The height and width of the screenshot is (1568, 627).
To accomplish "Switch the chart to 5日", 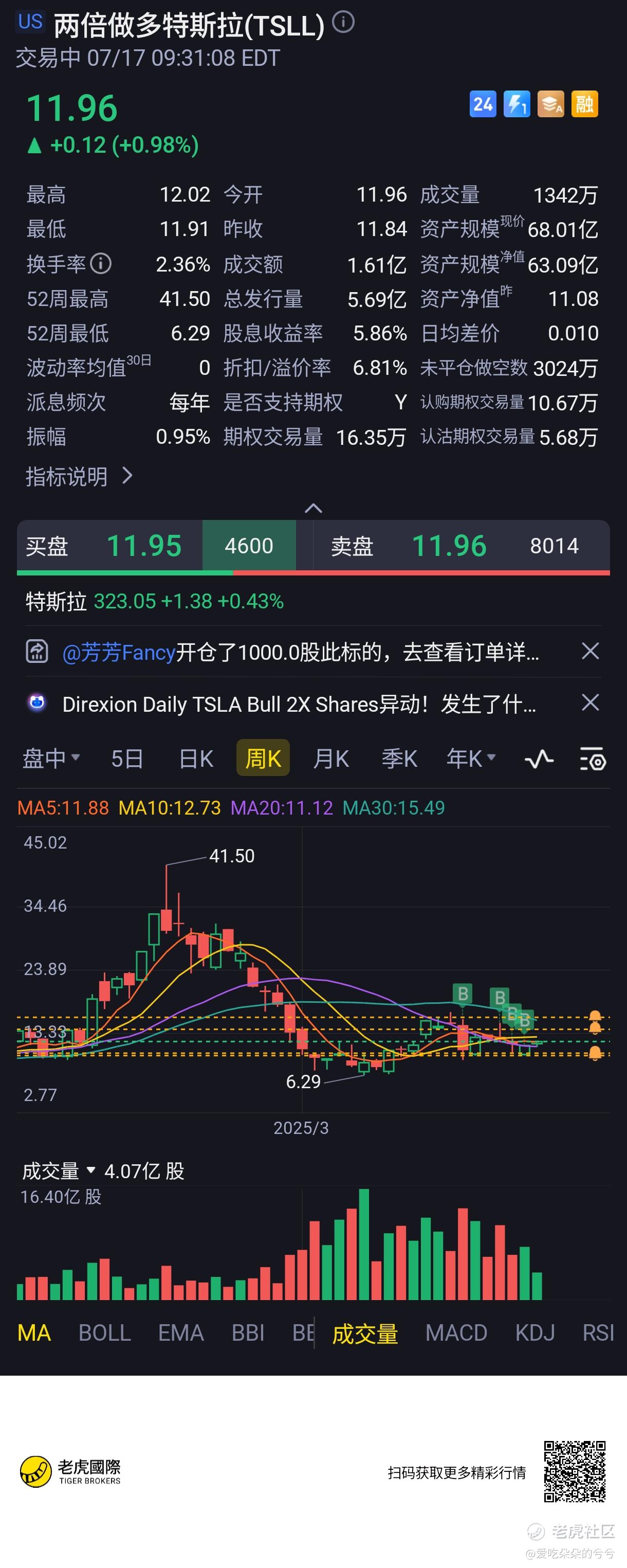I will pyautogui.click(x=126, y=759).
